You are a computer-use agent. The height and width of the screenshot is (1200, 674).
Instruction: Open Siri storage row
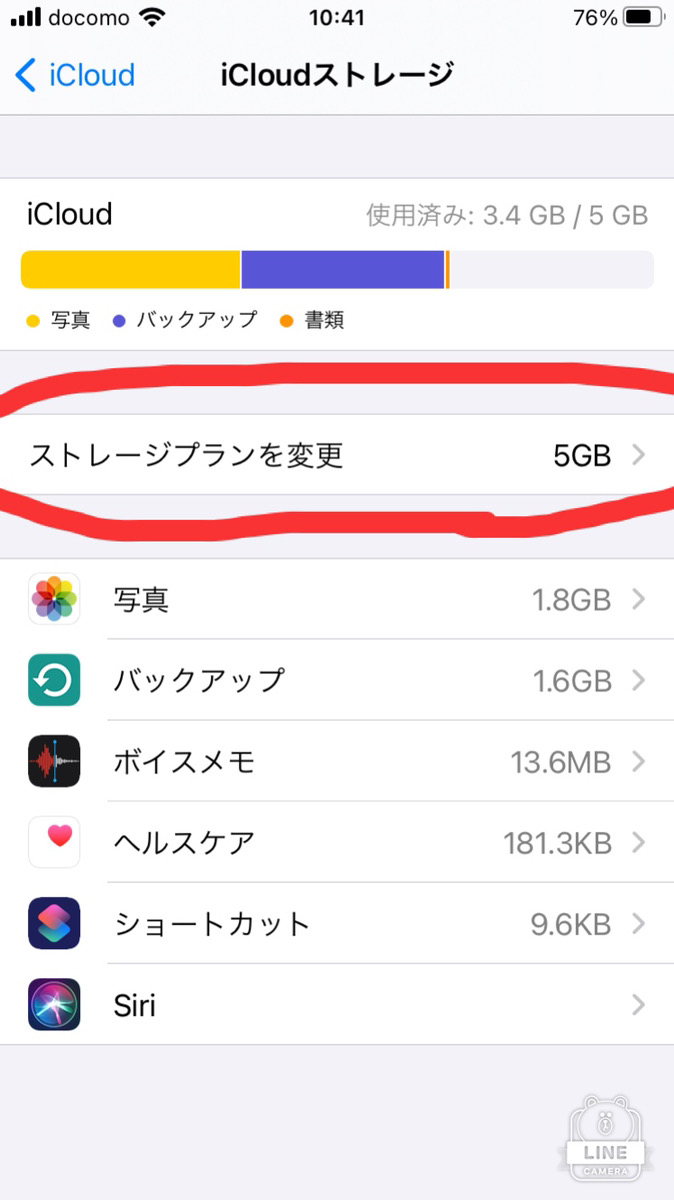point(337,1005)
